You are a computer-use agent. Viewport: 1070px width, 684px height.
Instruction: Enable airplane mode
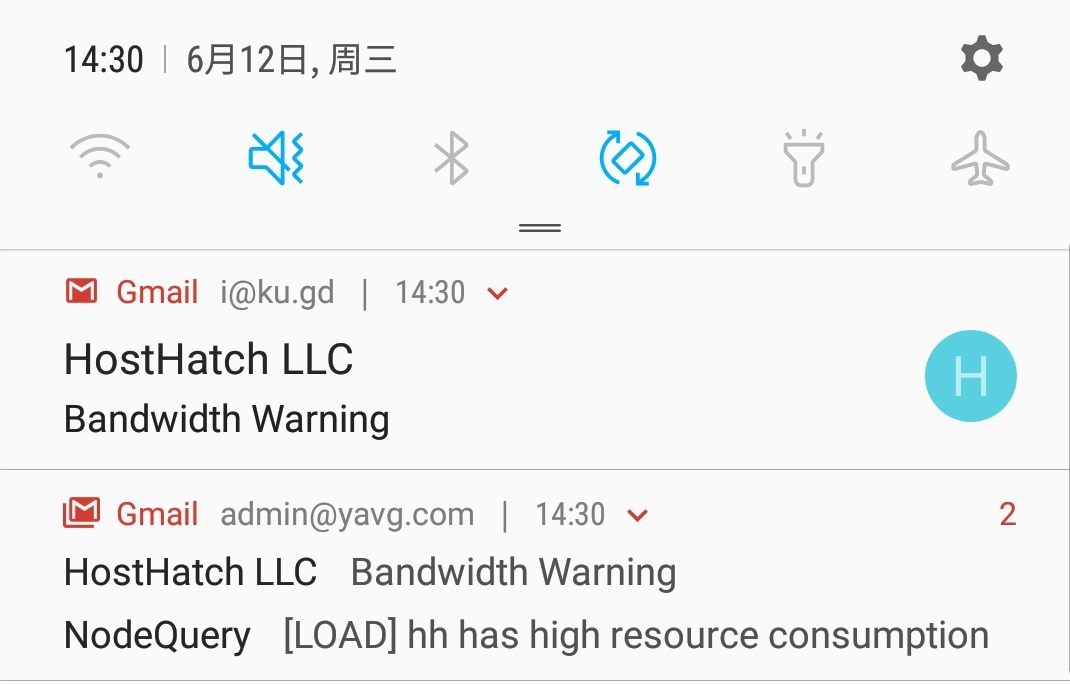[979, 158]
